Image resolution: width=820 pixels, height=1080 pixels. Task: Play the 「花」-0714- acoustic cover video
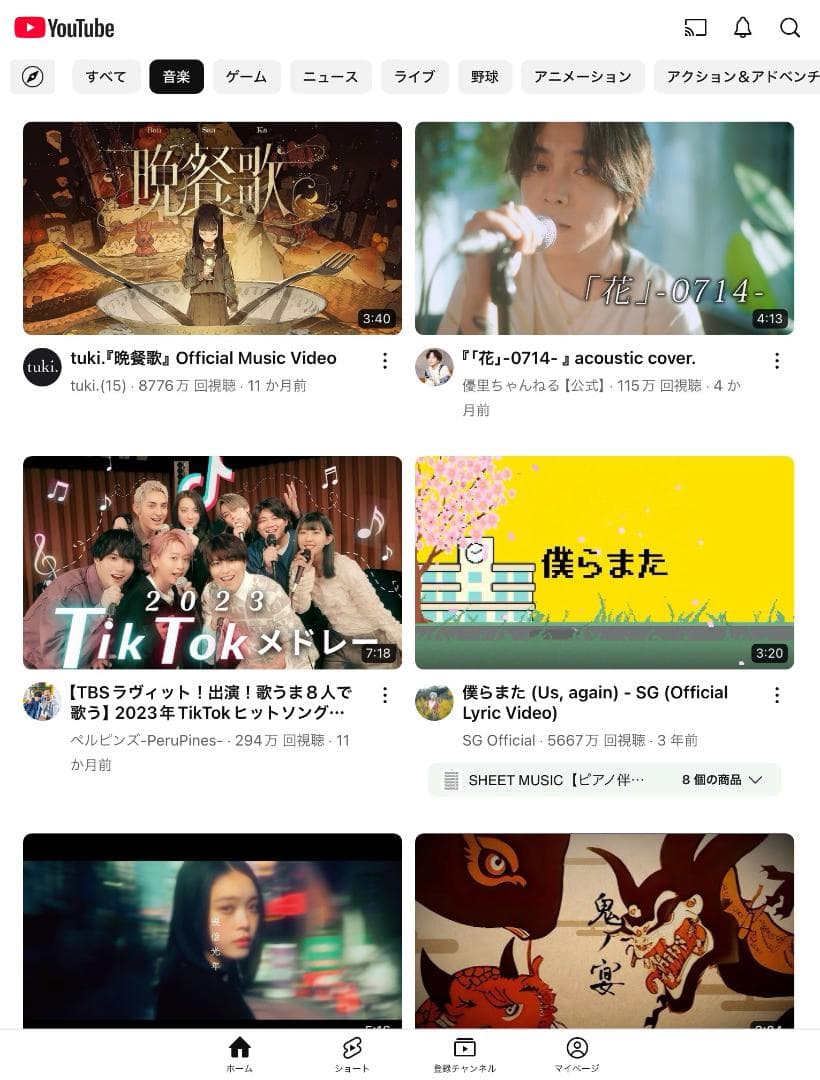coord(604,228)
